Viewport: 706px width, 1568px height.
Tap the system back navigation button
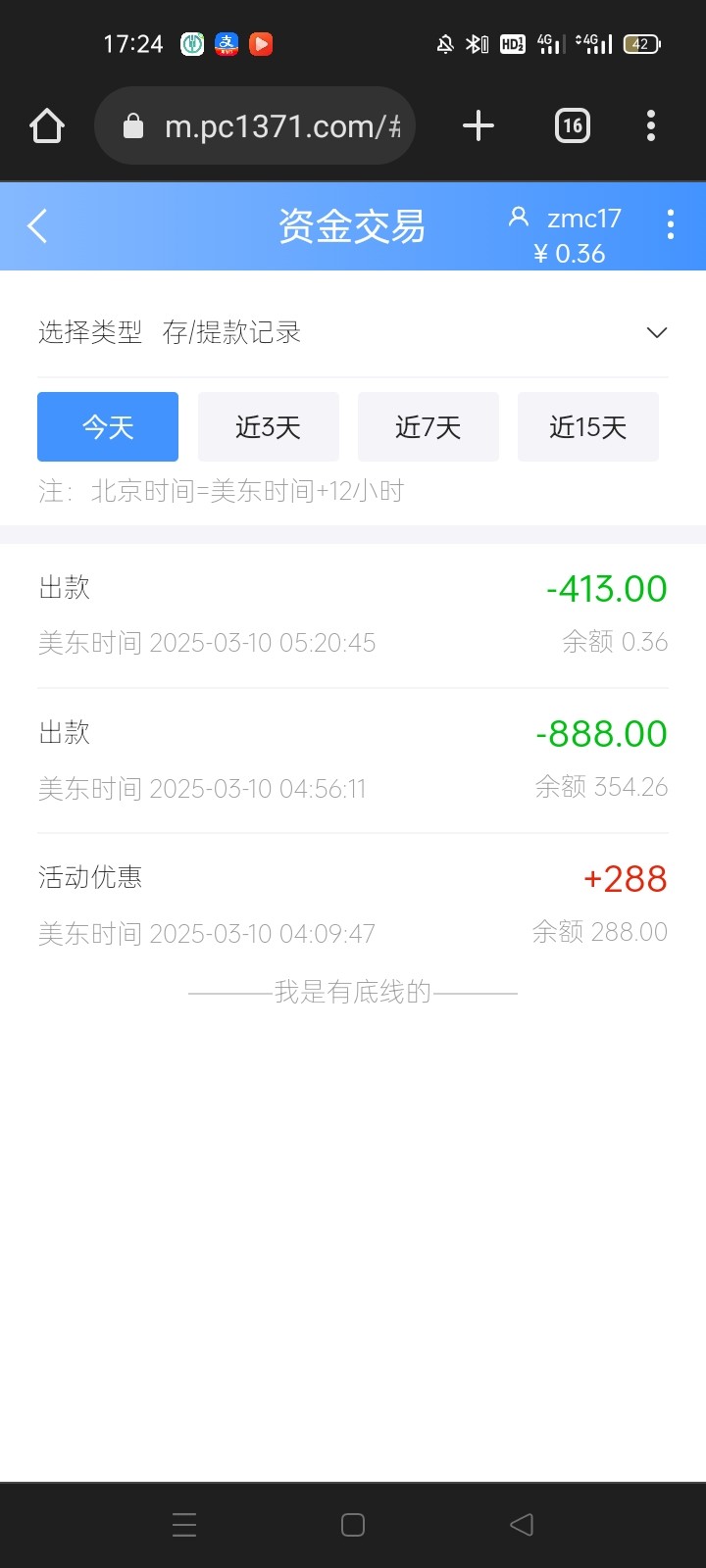(x=522, y=1525)
